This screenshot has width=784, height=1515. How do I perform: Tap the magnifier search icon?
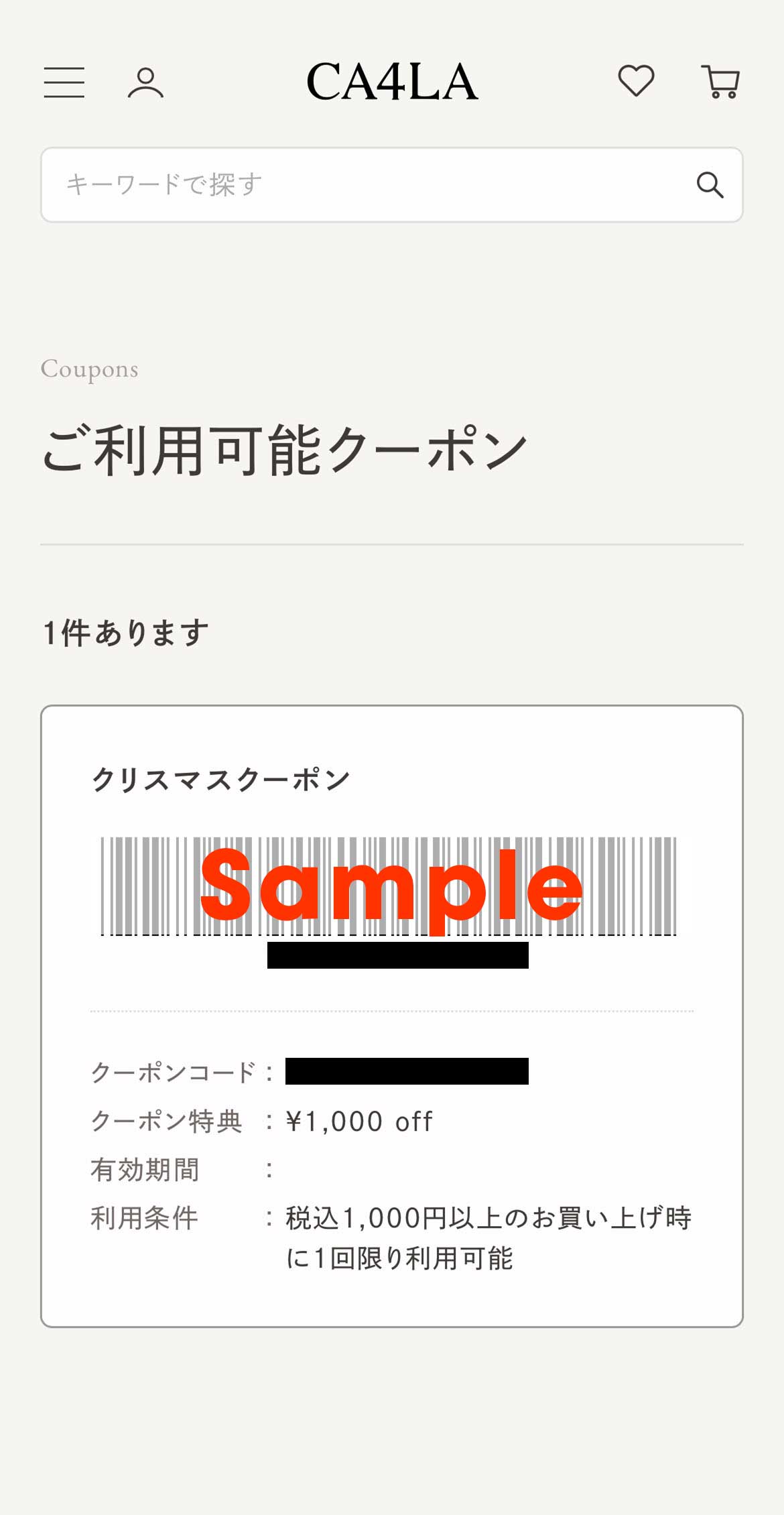[x=710, y=184]
